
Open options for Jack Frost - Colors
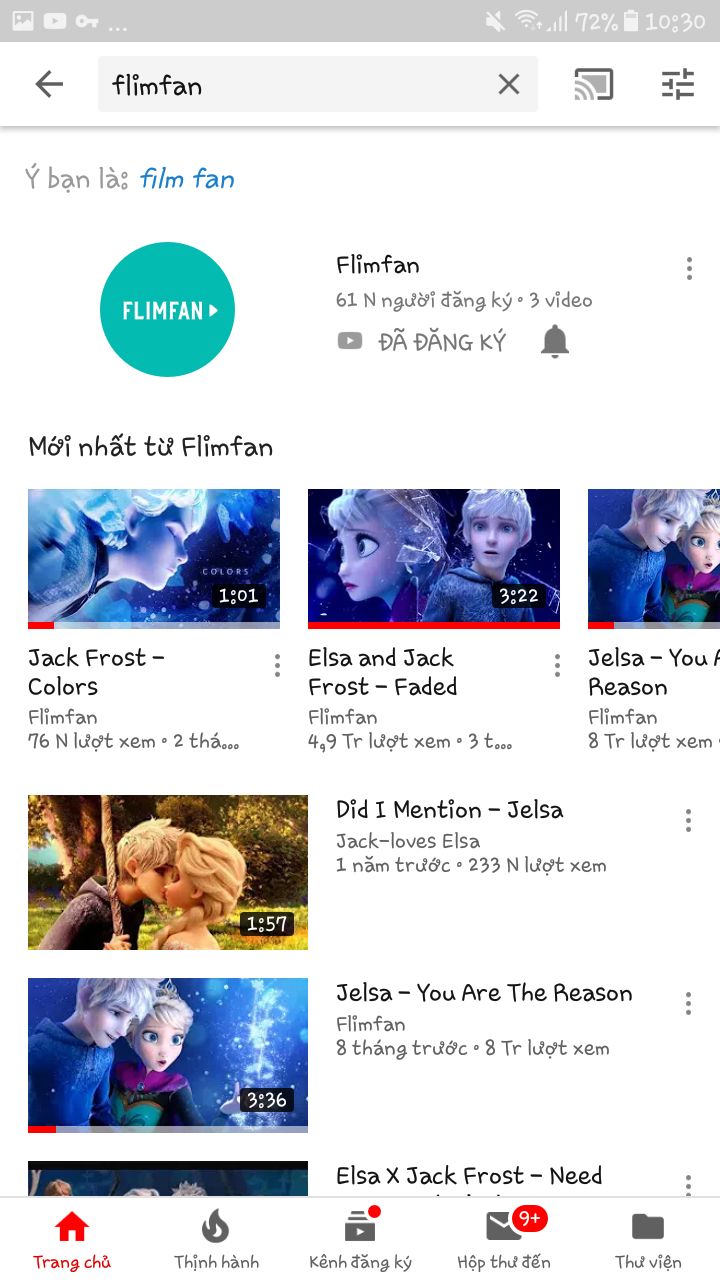tap(277, 666)
